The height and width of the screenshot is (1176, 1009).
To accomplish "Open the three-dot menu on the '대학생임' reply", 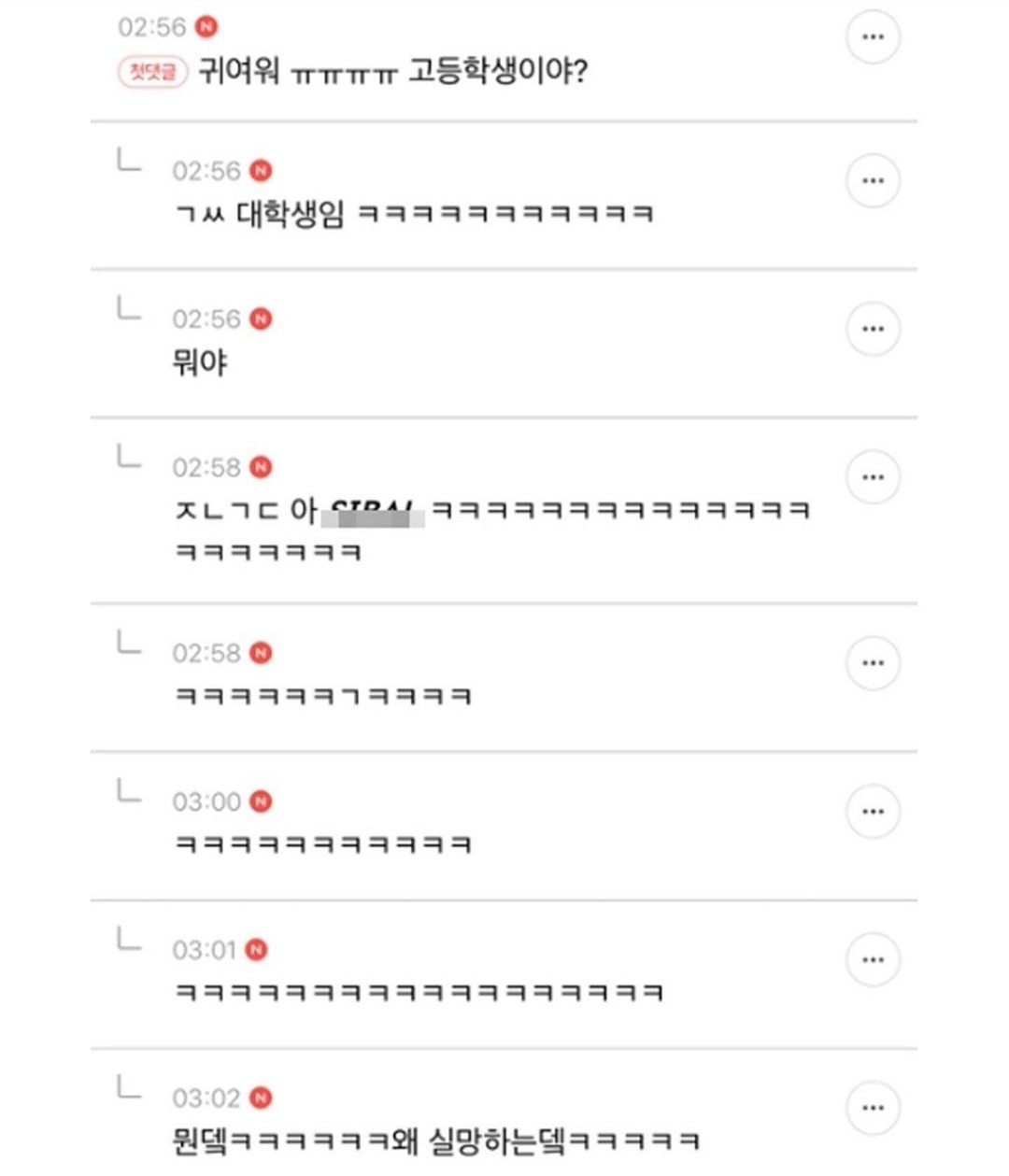I will pyautogui.click(x=873, y=180).
